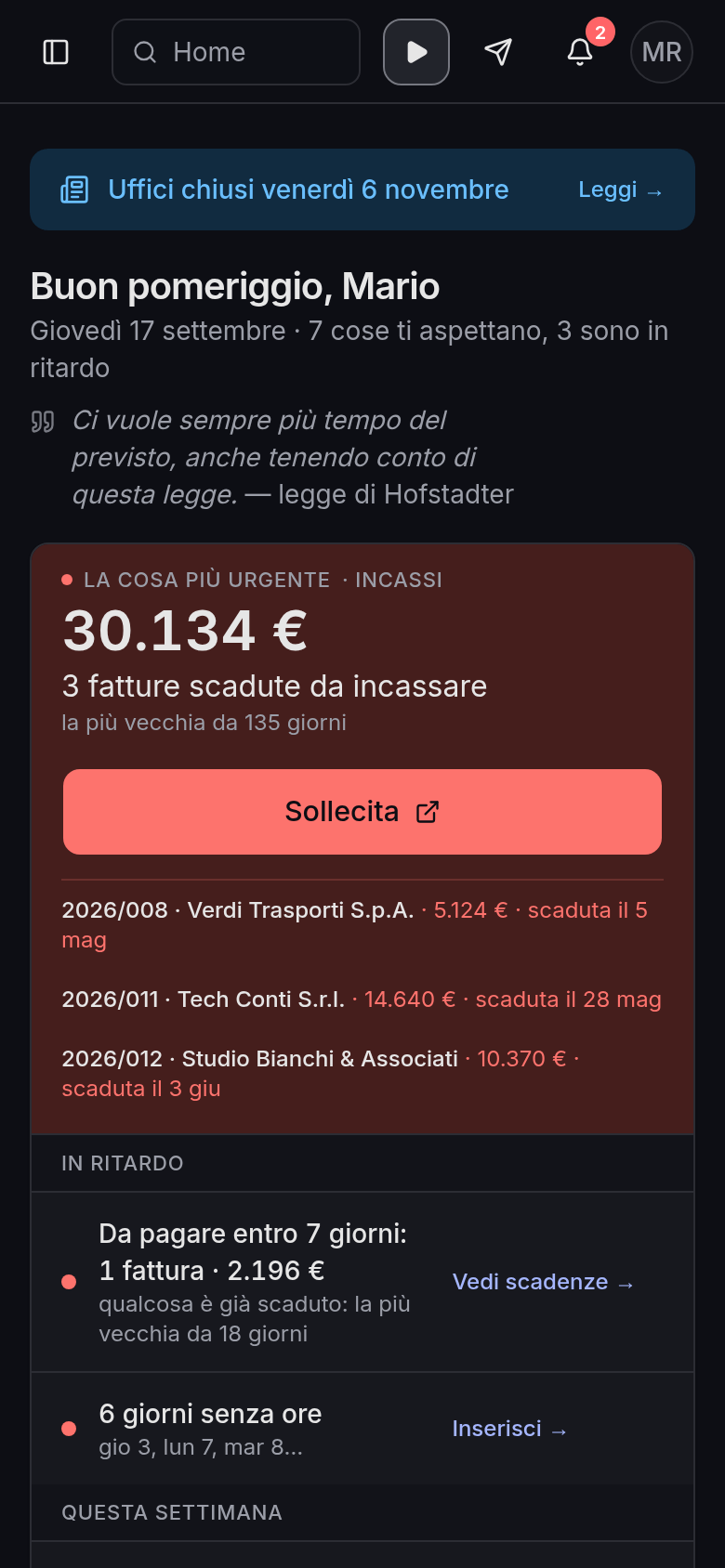Tap the play timer button
This screenshot has height=1568, width=725.
coord(416,52)
